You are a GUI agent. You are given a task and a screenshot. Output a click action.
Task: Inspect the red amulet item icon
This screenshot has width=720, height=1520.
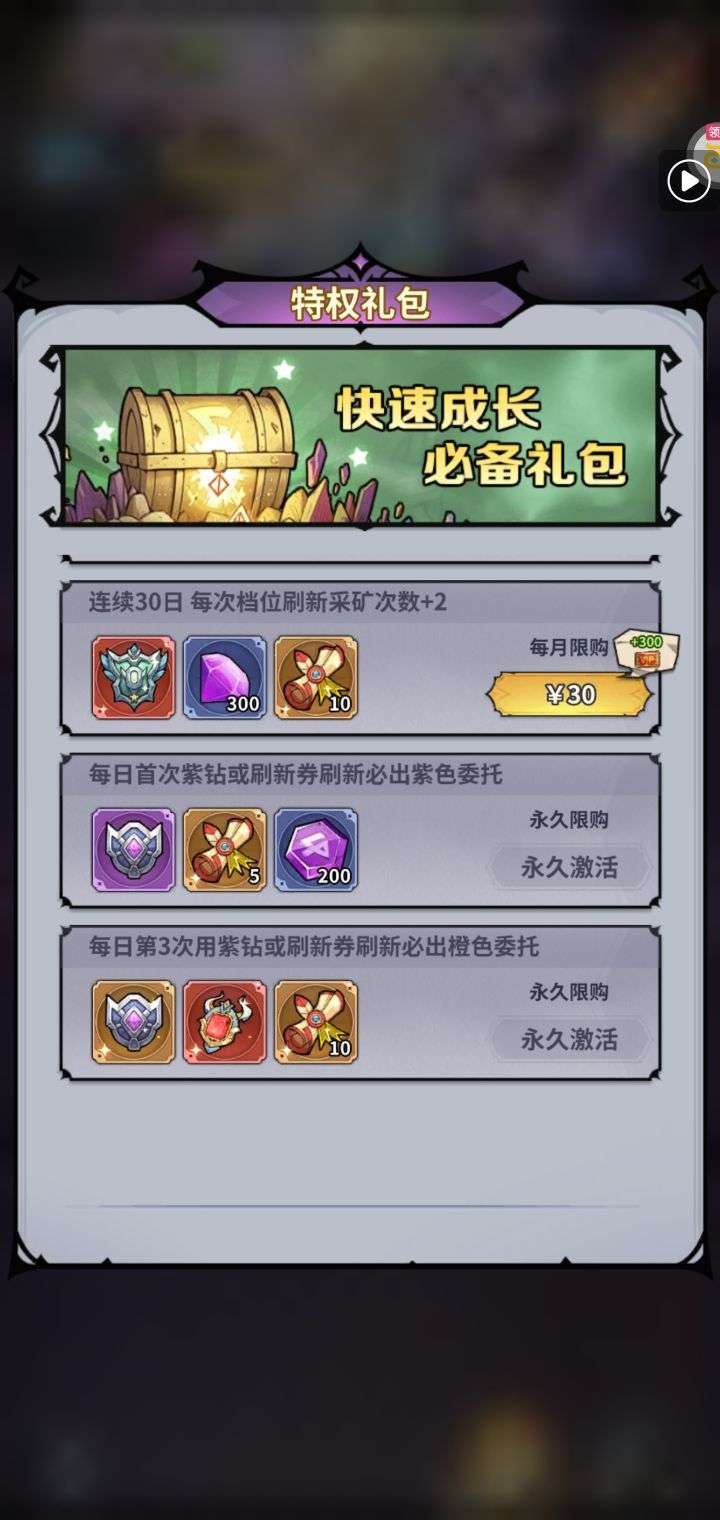(225, 1021)
